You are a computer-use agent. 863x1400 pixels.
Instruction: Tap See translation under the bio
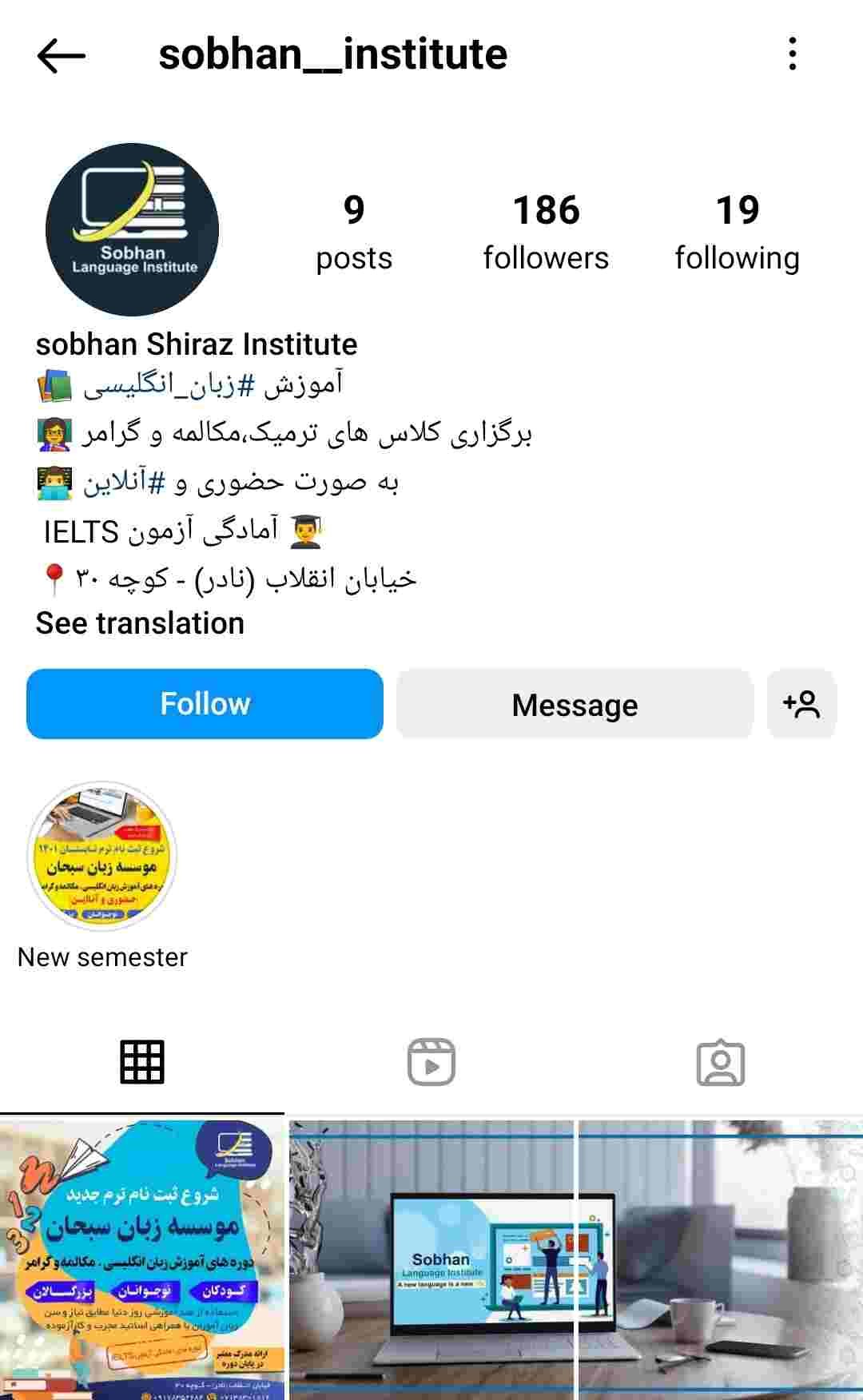140,623
